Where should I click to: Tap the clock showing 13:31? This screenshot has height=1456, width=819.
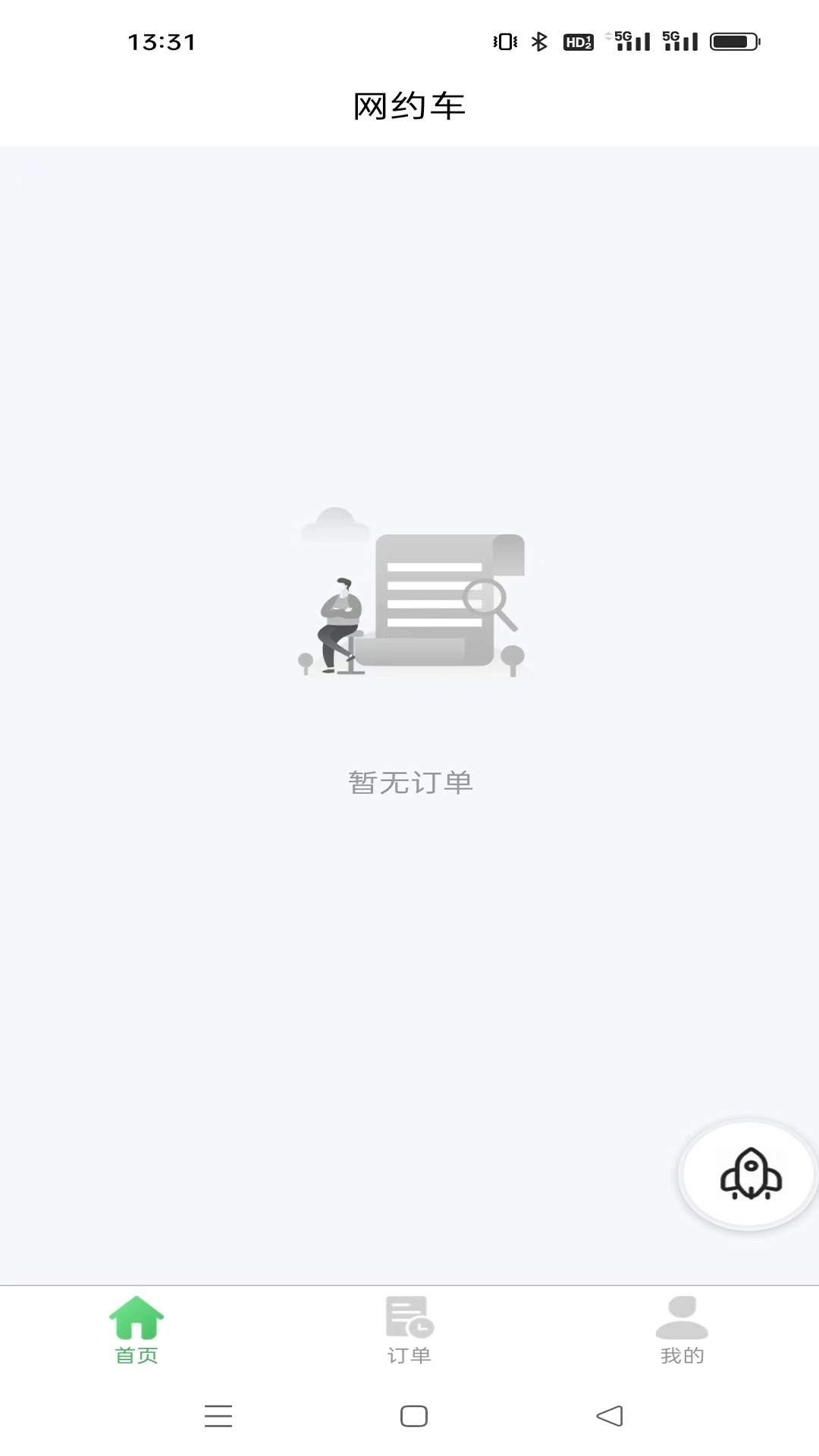(161, 42)
